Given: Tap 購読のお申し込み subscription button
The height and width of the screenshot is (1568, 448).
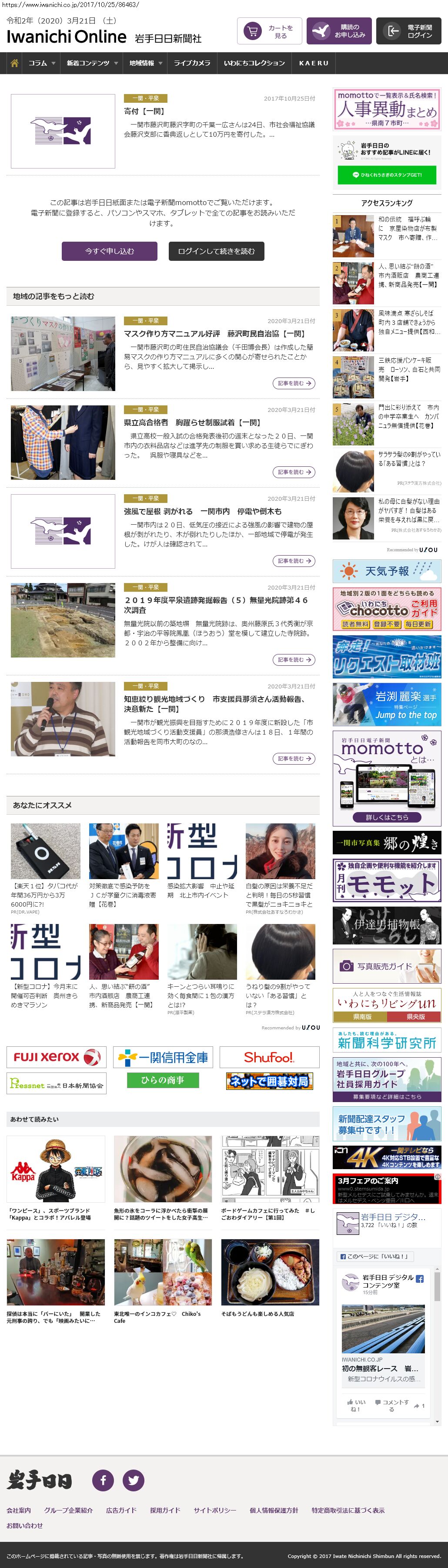Looking at the screenshot, I should click(338, 31).
